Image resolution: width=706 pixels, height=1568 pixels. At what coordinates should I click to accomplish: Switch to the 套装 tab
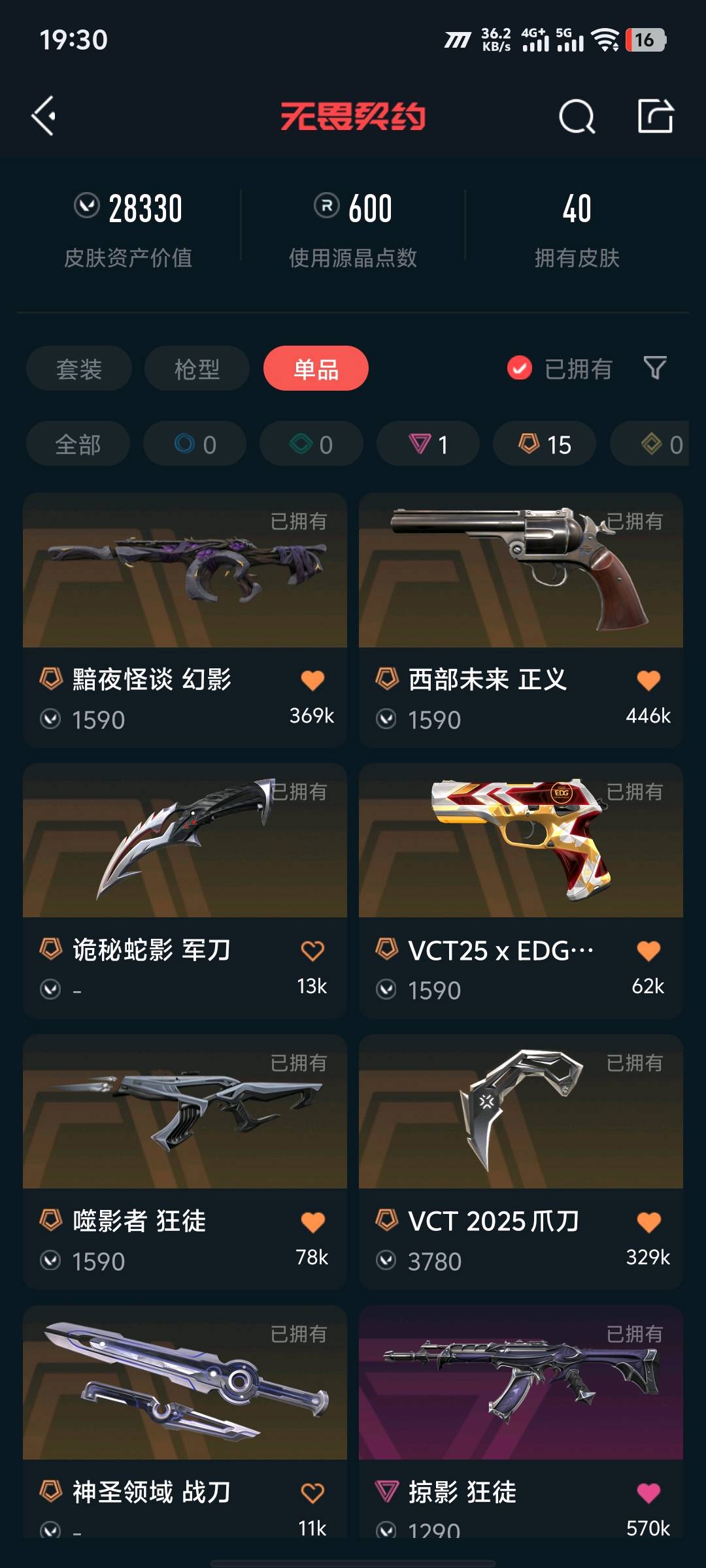pyautogui.click(x=79, y=368)
